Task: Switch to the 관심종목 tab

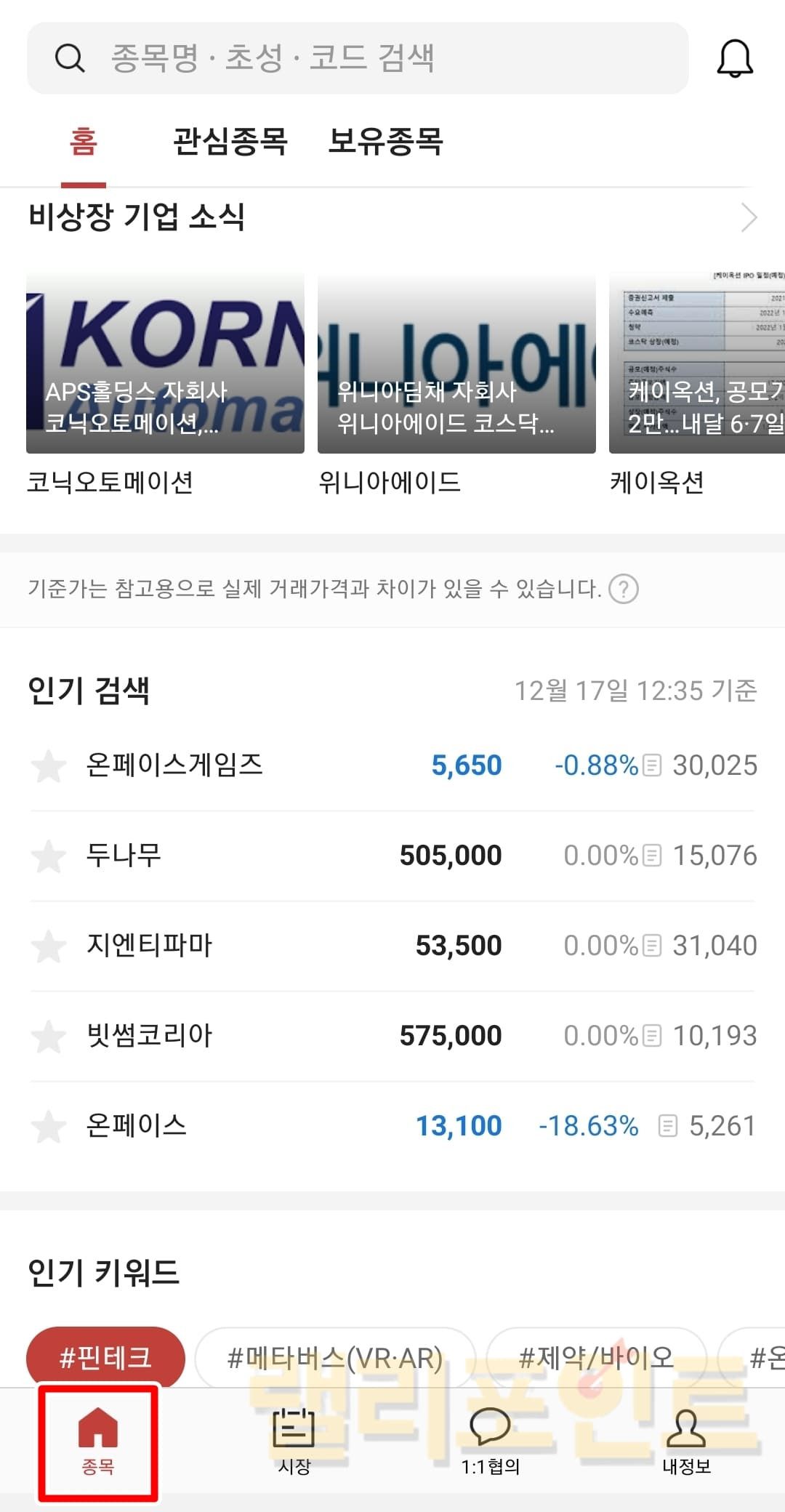Action: tap(230, 141)
